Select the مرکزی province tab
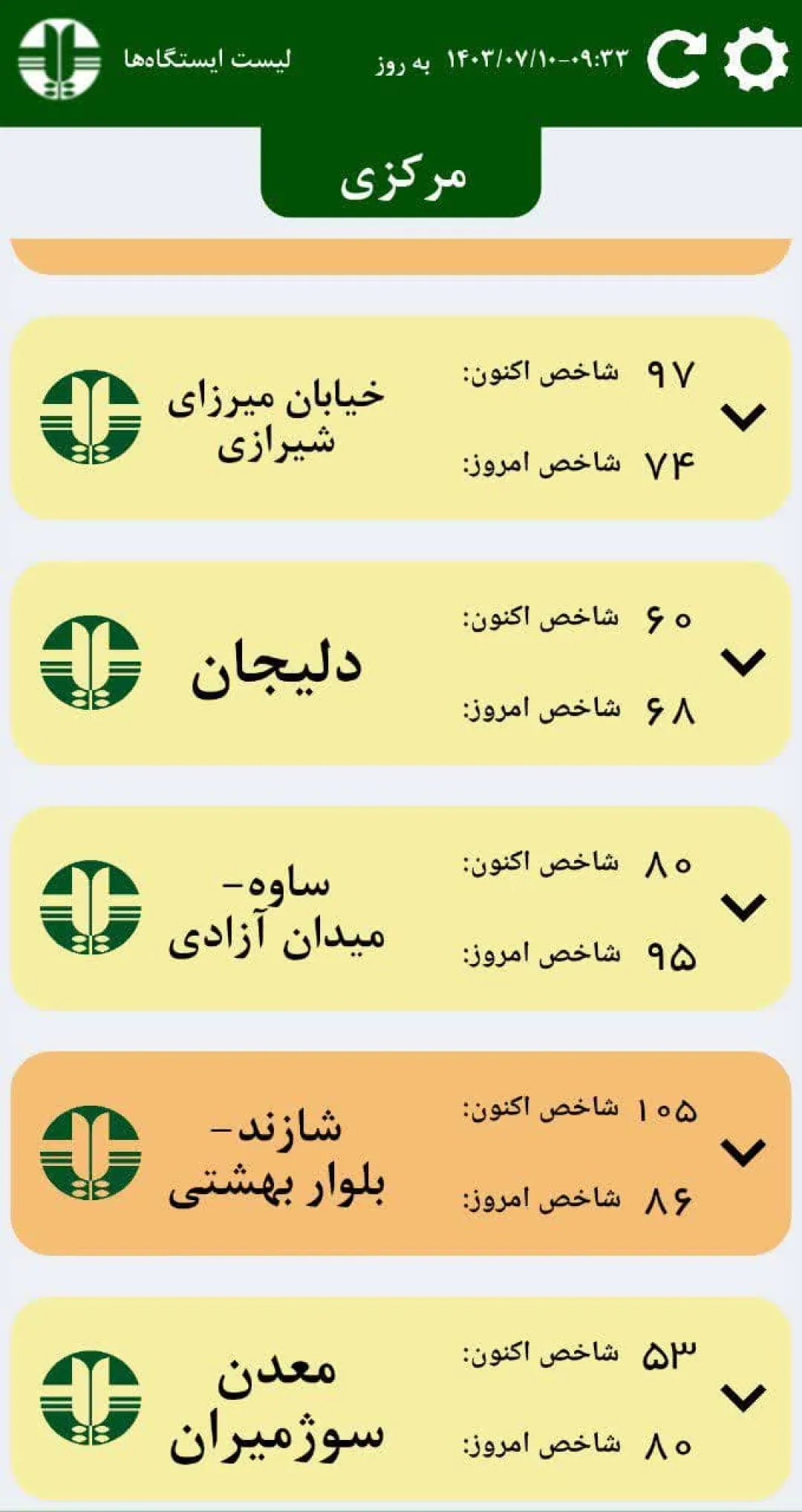 pos(401,174)
